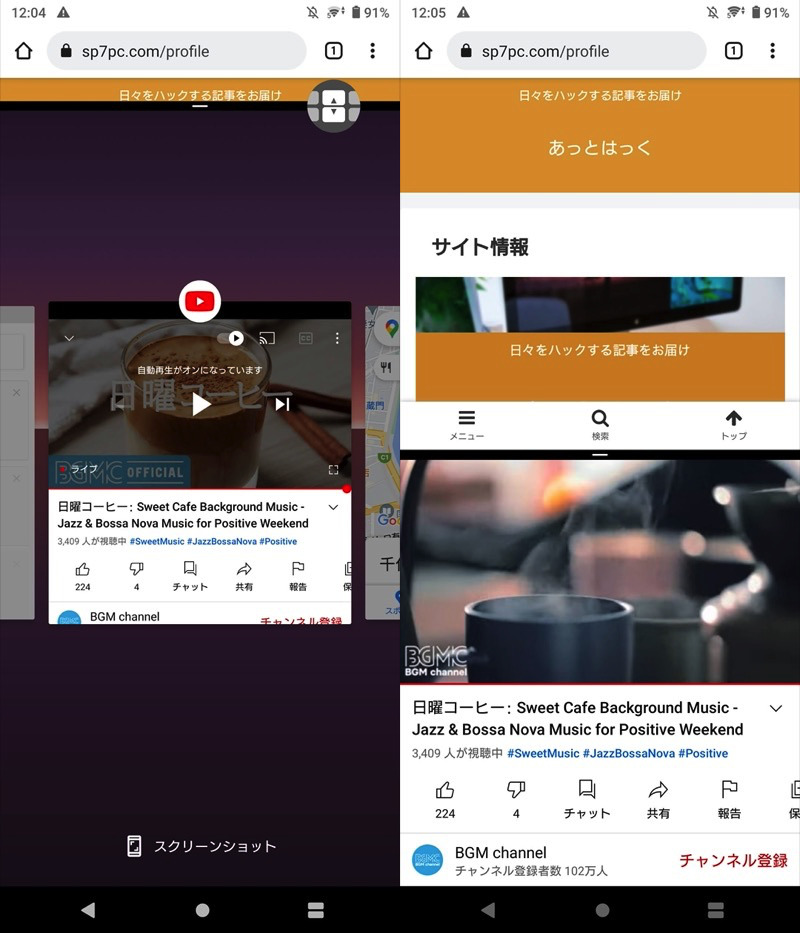Jump to top with the トップ button
The height and width of the screenshot is (933, 800).
[733, 425]
